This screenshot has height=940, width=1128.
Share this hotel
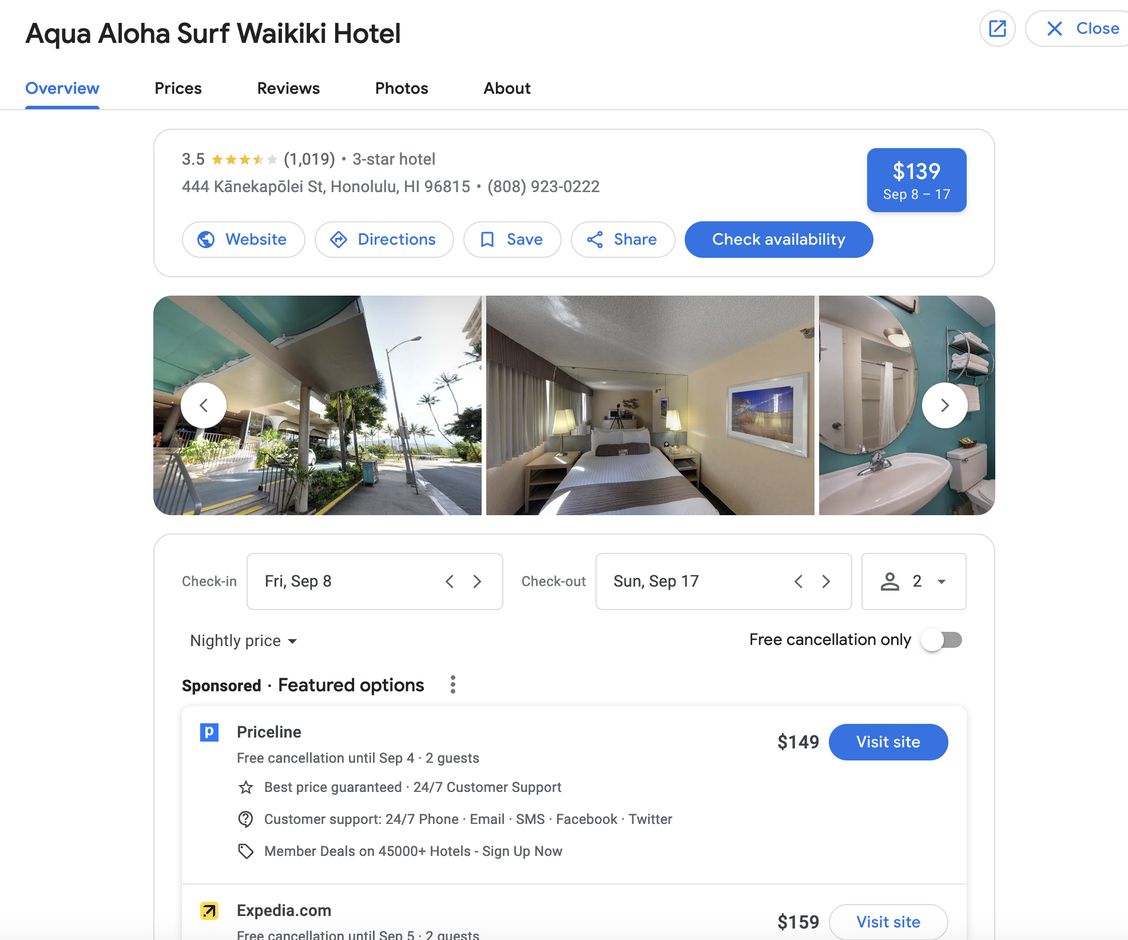(x=622, y=239)
